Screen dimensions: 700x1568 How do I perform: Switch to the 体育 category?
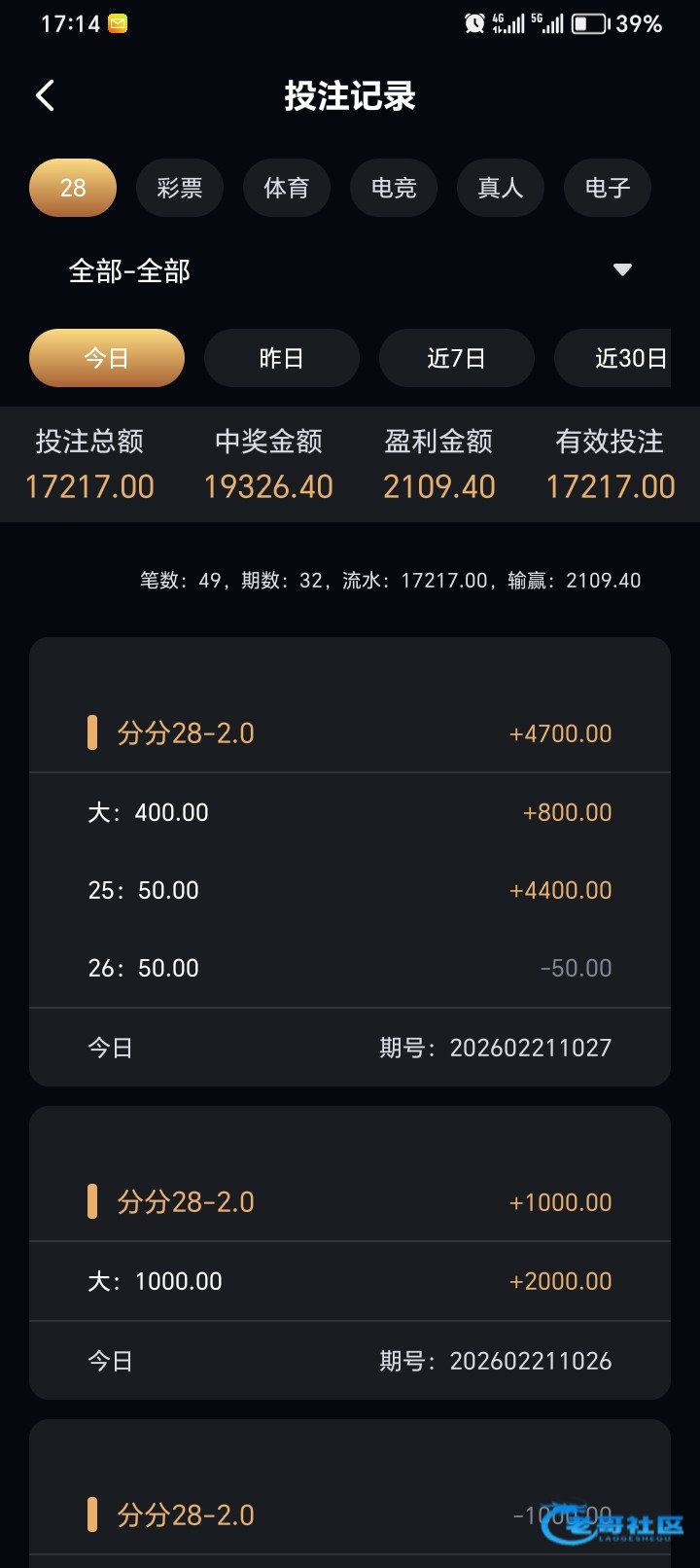point(287,188)
